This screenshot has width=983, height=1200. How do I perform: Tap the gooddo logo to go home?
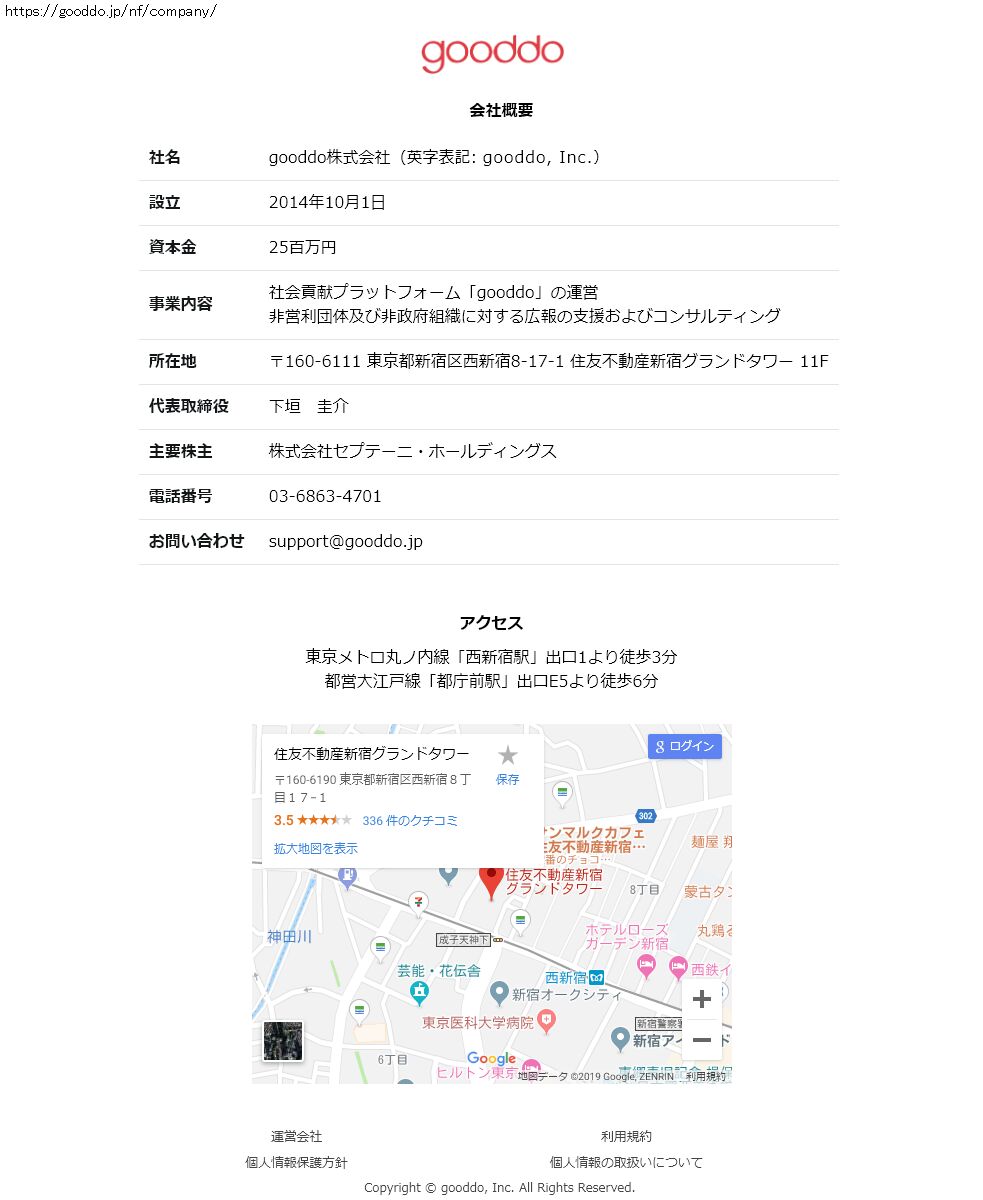492,54
